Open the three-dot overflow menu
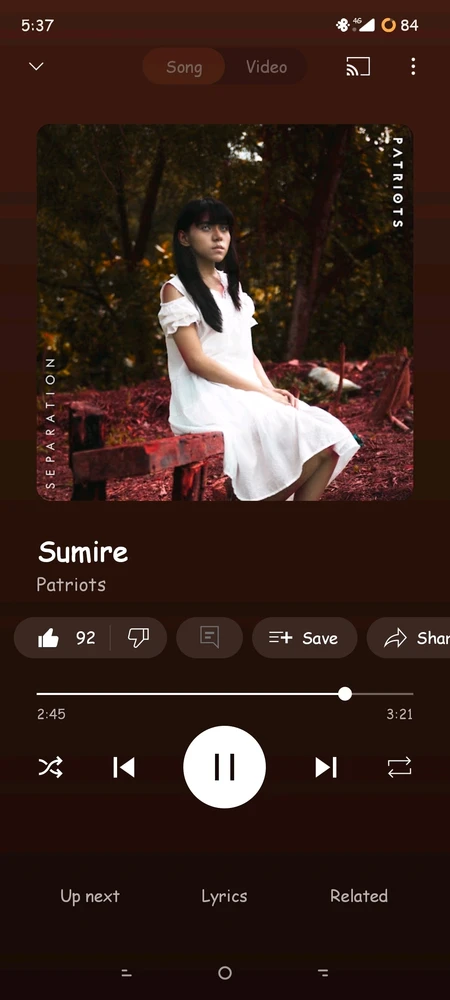 pos(413,66)
